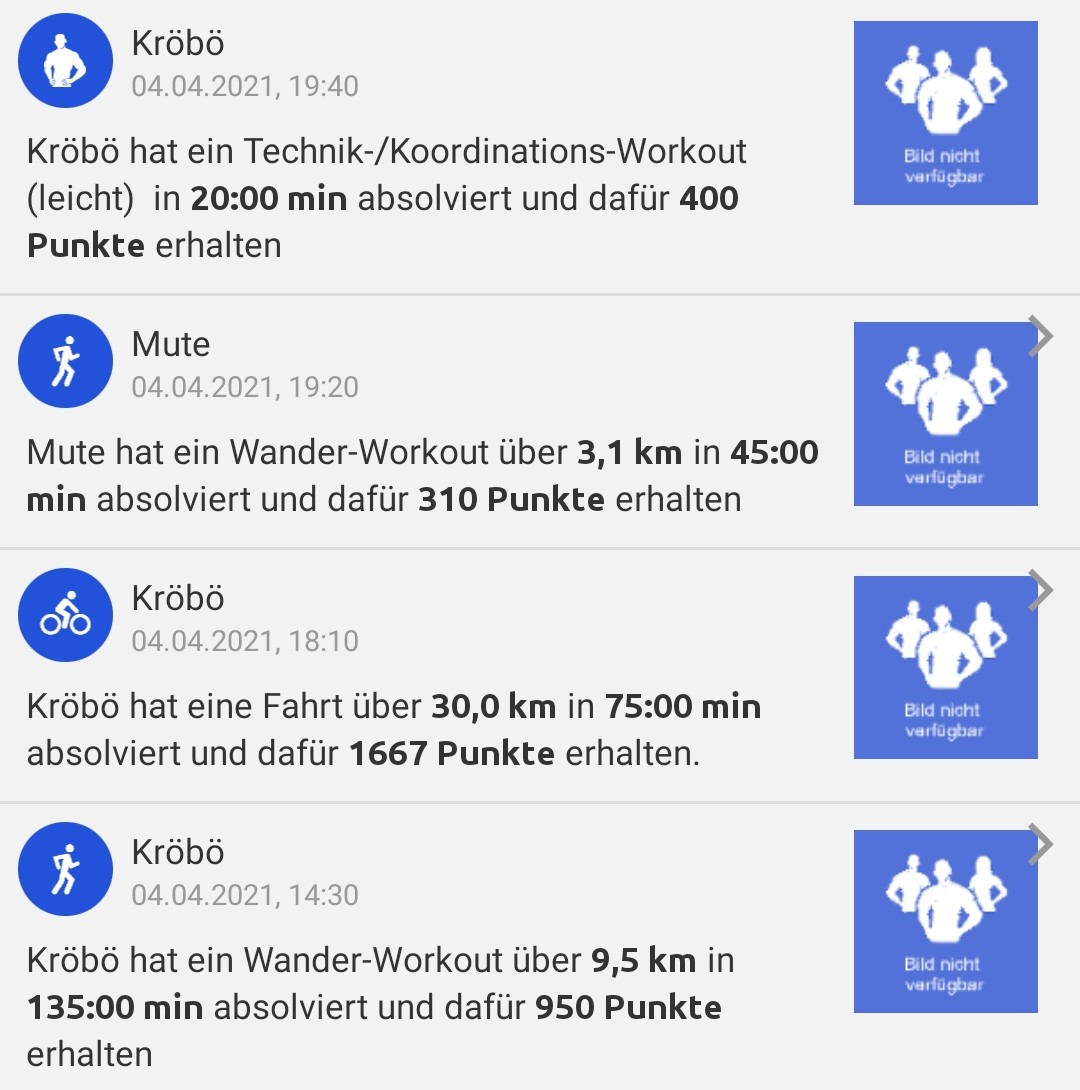Select the placeholder image on the 9,5 km hike
The image size is (1080, 1090).
(x=945, y=921)
